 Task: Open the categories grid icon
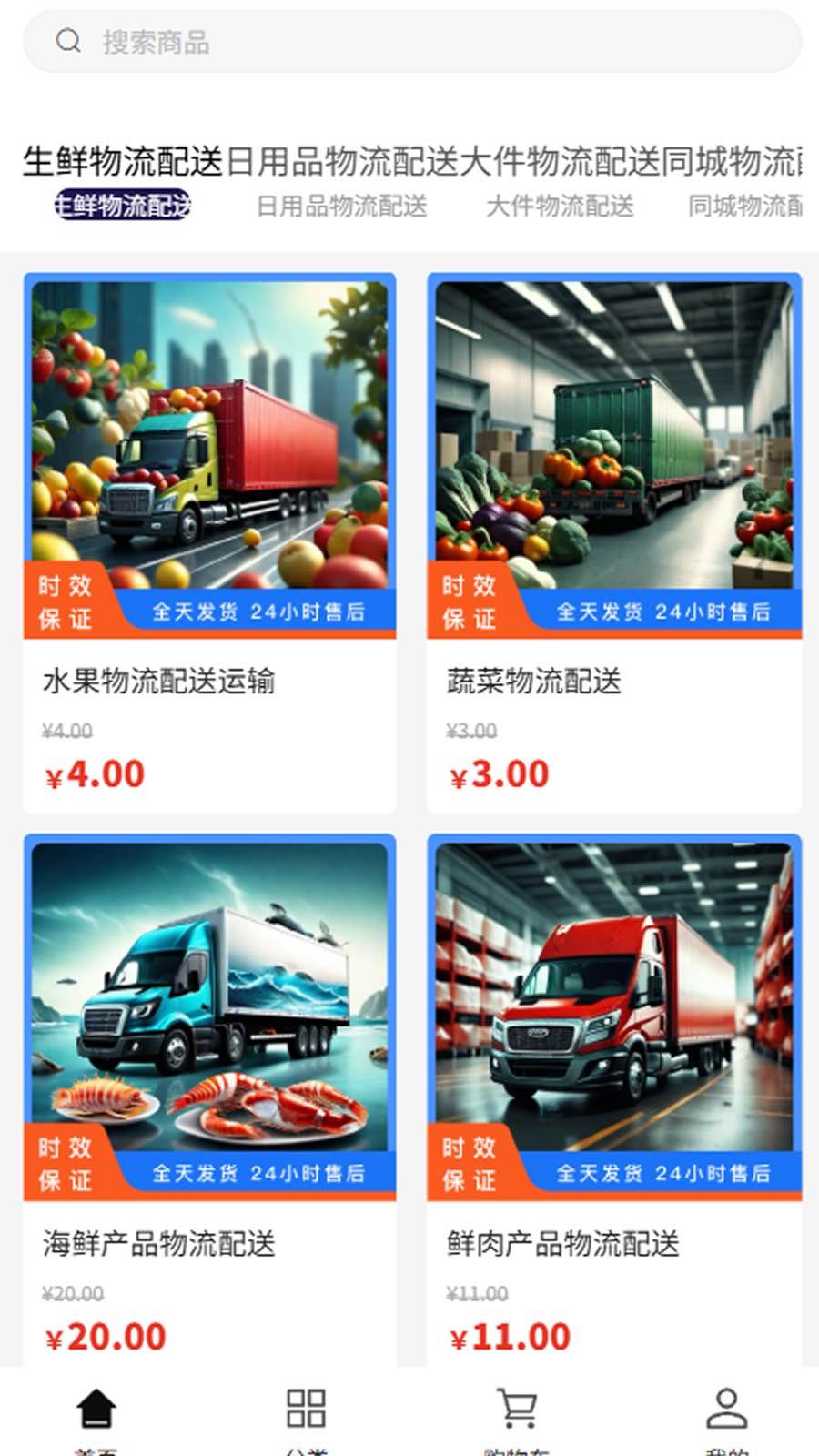click(x=307, y=1408)
